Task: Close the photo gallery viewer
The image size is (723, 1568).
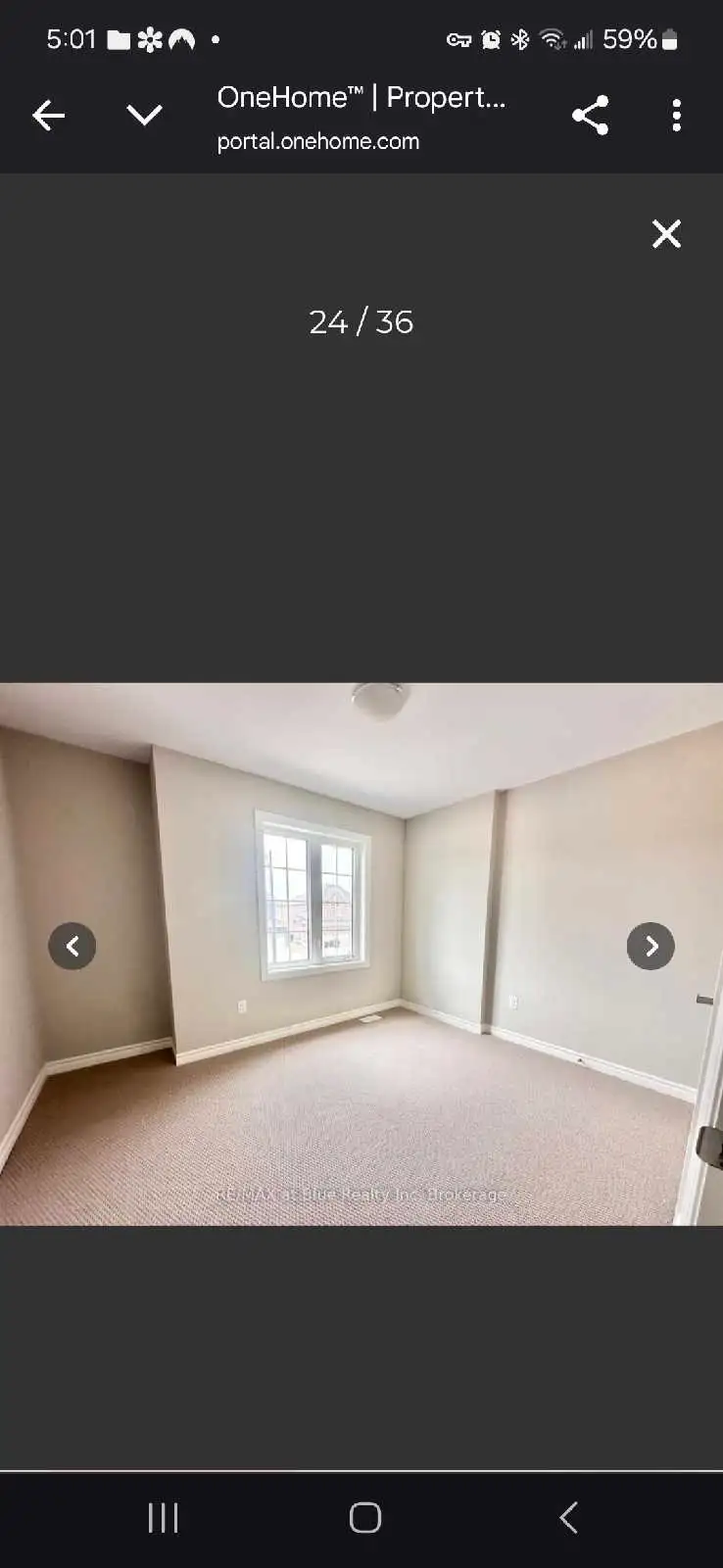Action: tap(666, 233)
